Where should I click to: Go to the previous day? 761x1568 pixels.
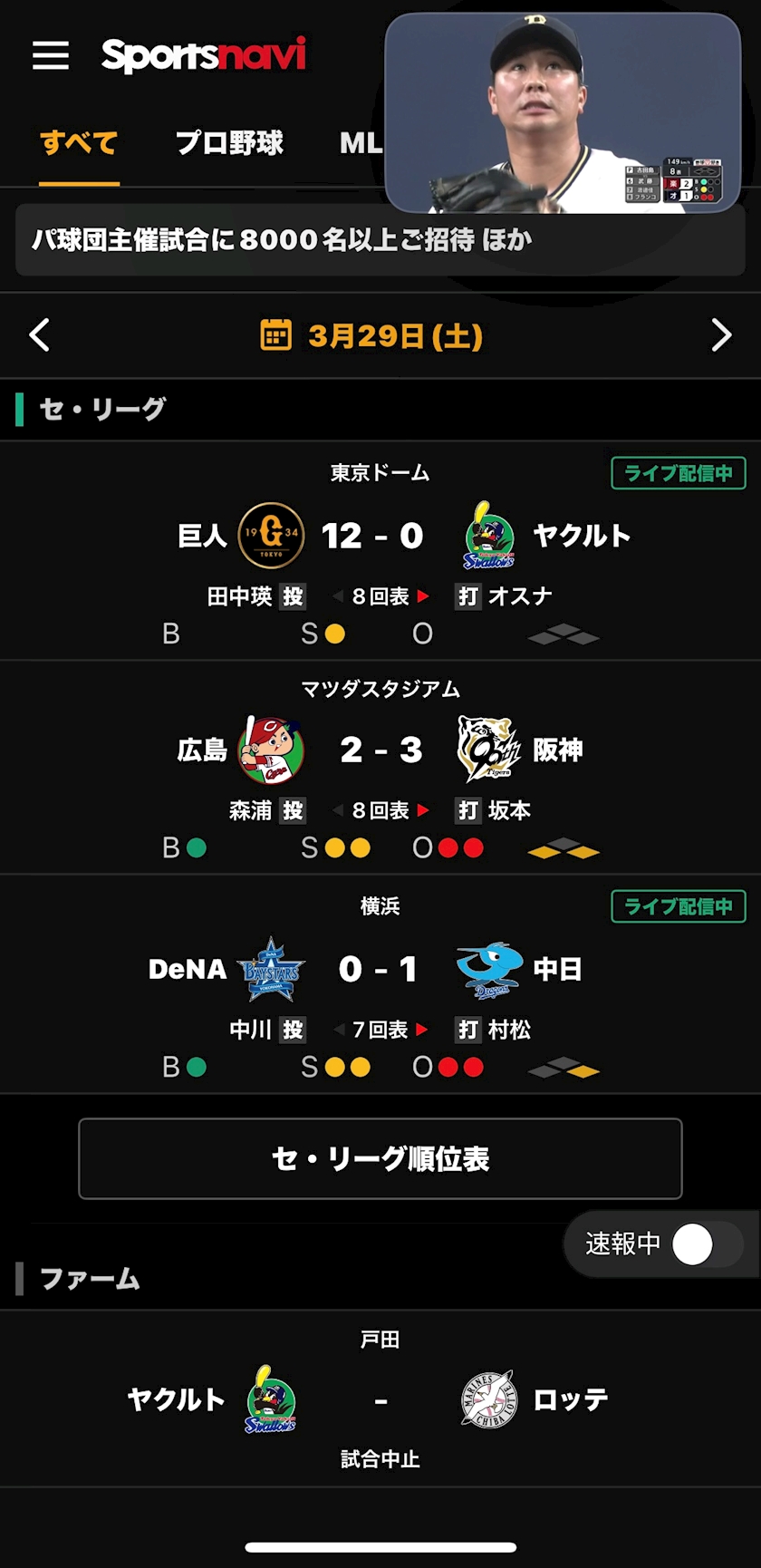40,335
